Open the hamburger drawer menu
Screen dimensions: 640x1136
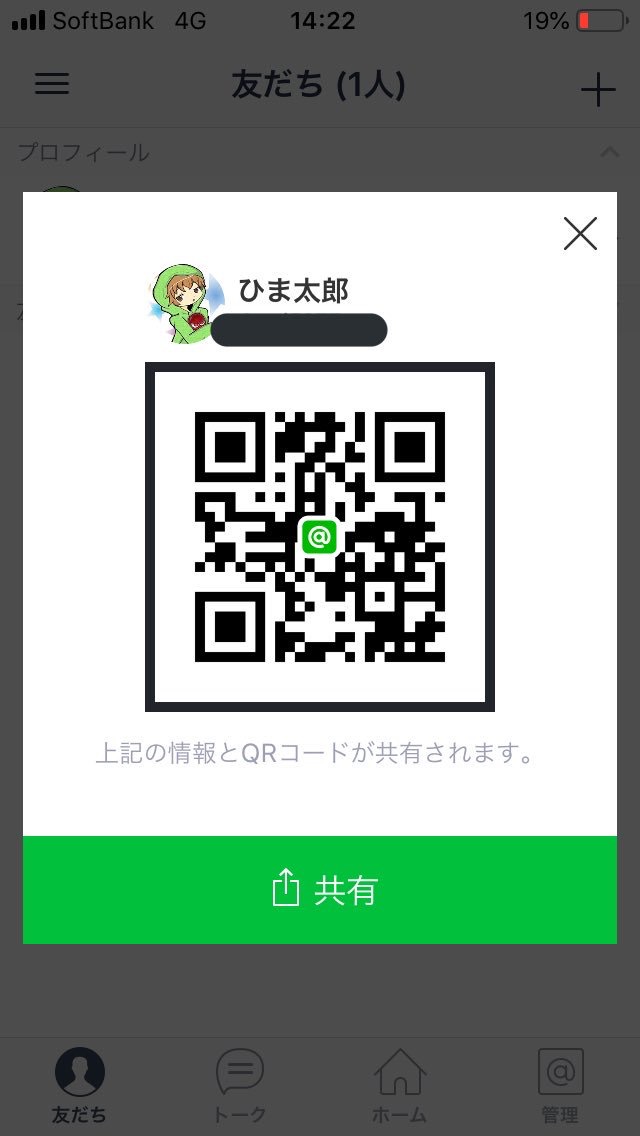[52, 84]
